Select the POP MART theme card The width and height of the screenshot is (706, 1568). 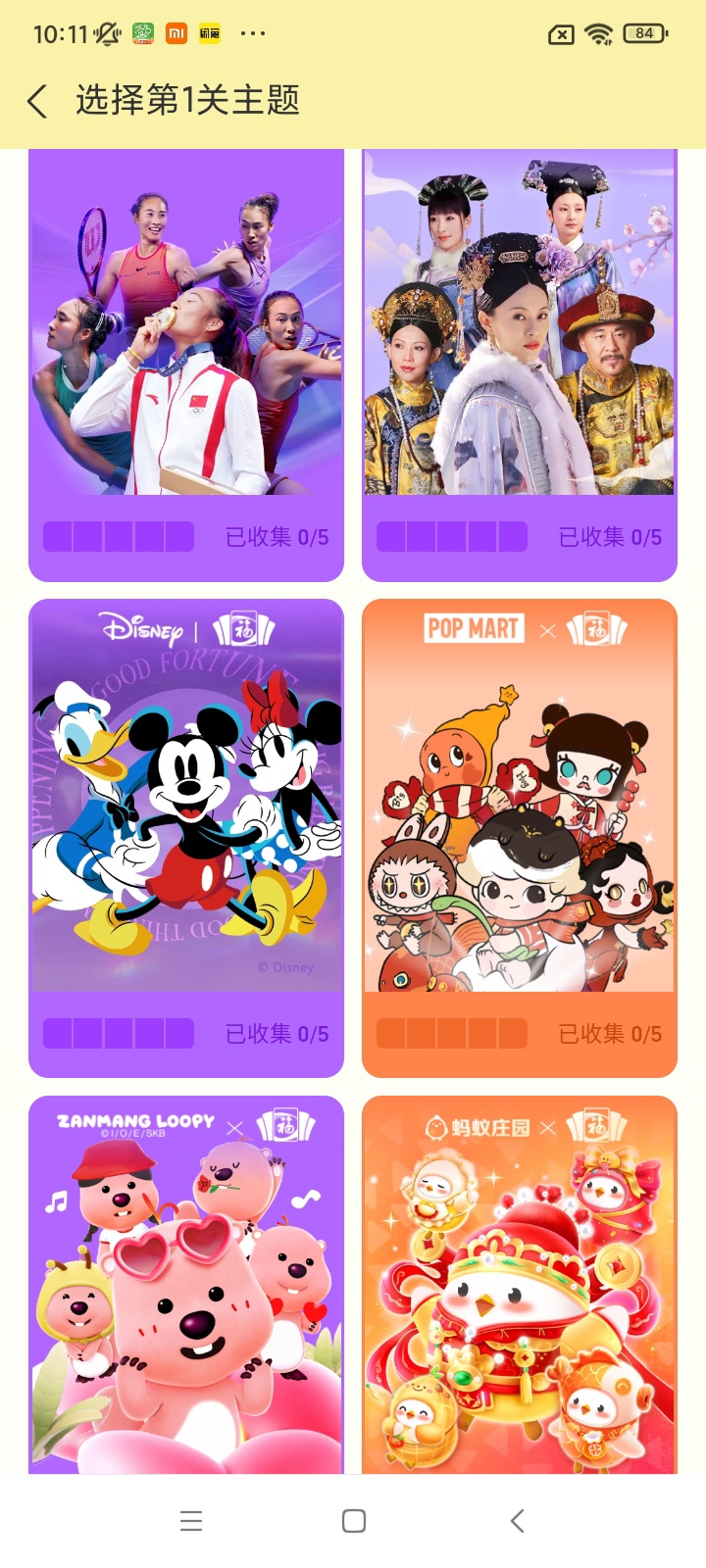(520, 813)
